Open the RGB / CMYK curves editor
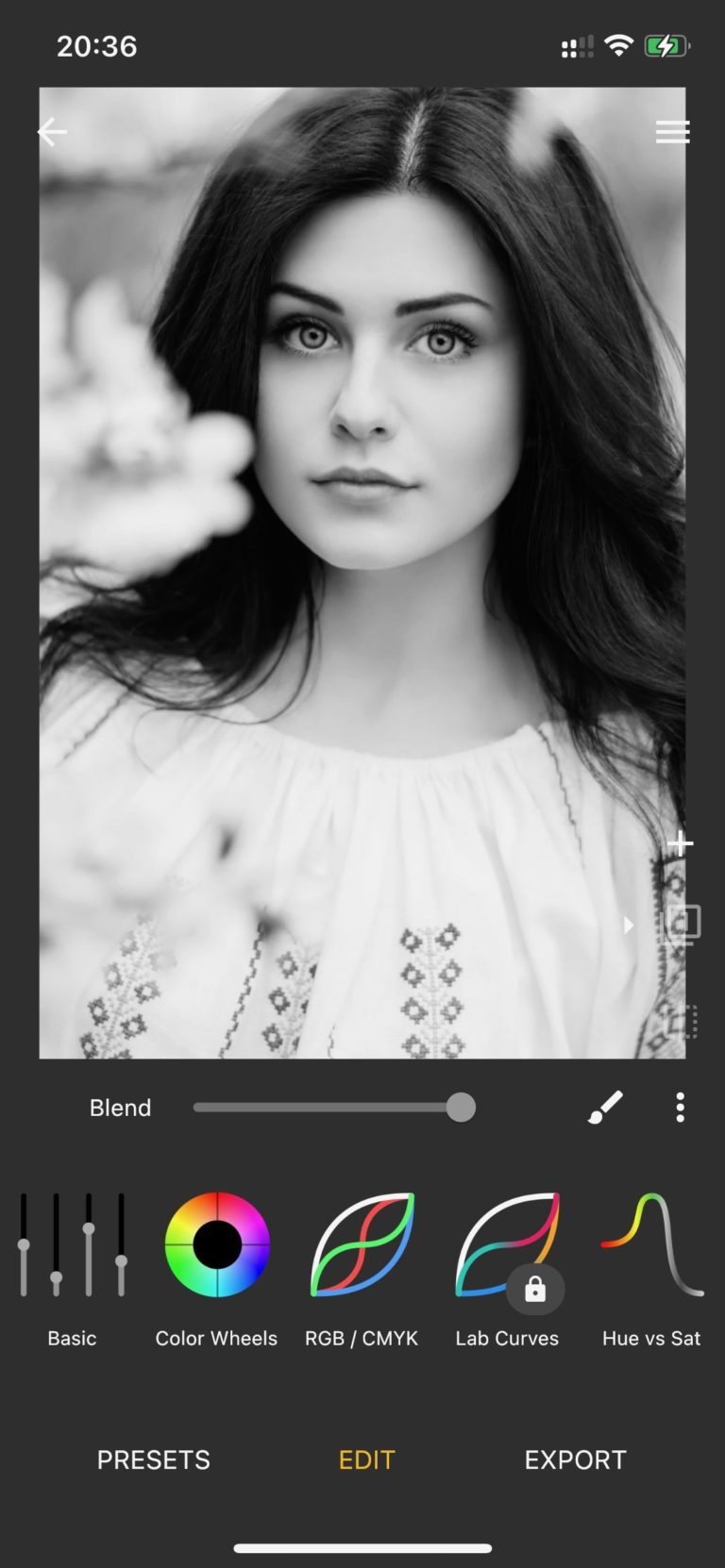This screenshot has width=725, height=1568. coord(362,1245)
